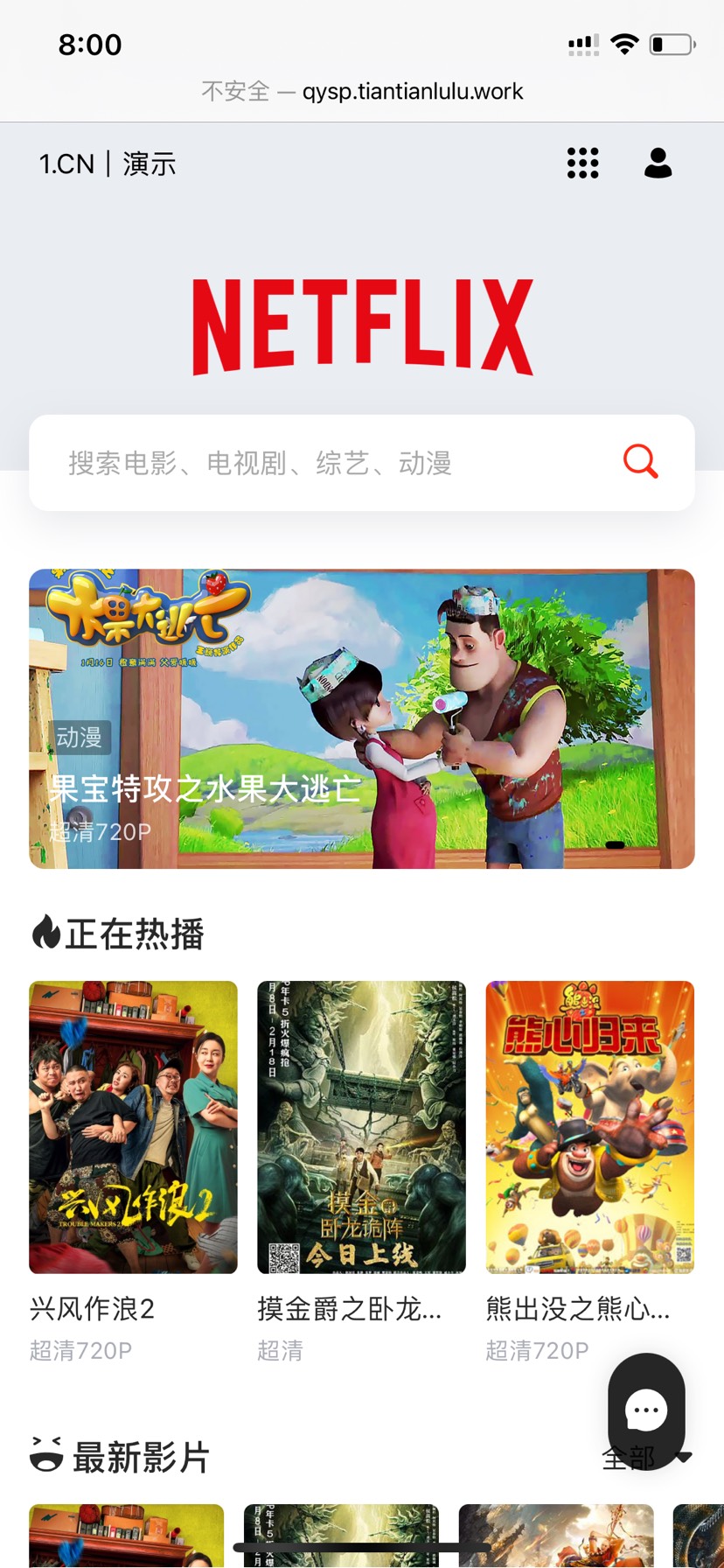
Task: Click 演示 in the top-left header
Action: pyautogui.click(x=150, y=164)
